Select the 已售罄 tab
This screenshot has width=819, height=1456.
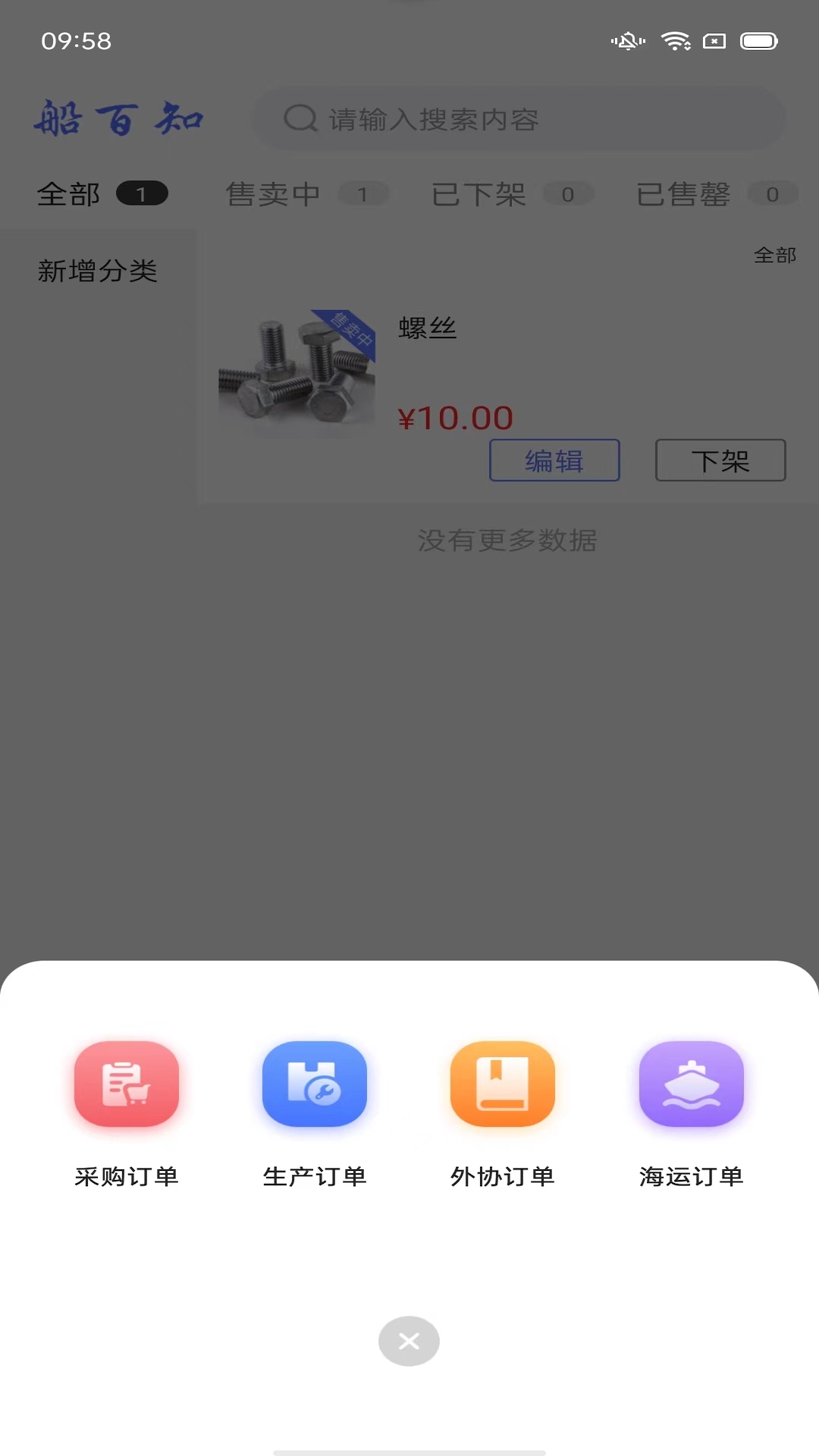(x=682, y=194)
